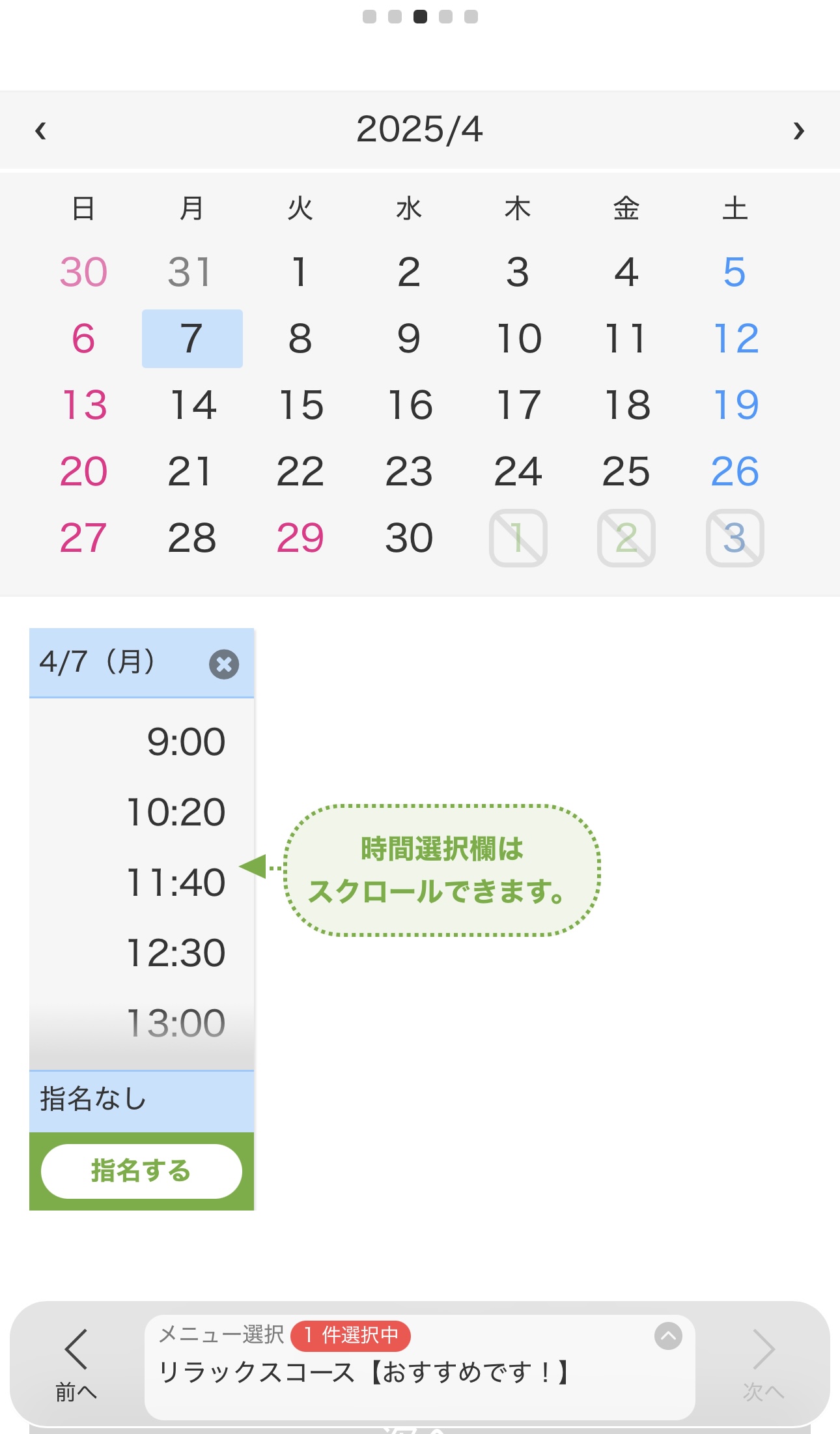Proceed with 次へ
Screen dimensions: 840x1434
pos(763,1364)
